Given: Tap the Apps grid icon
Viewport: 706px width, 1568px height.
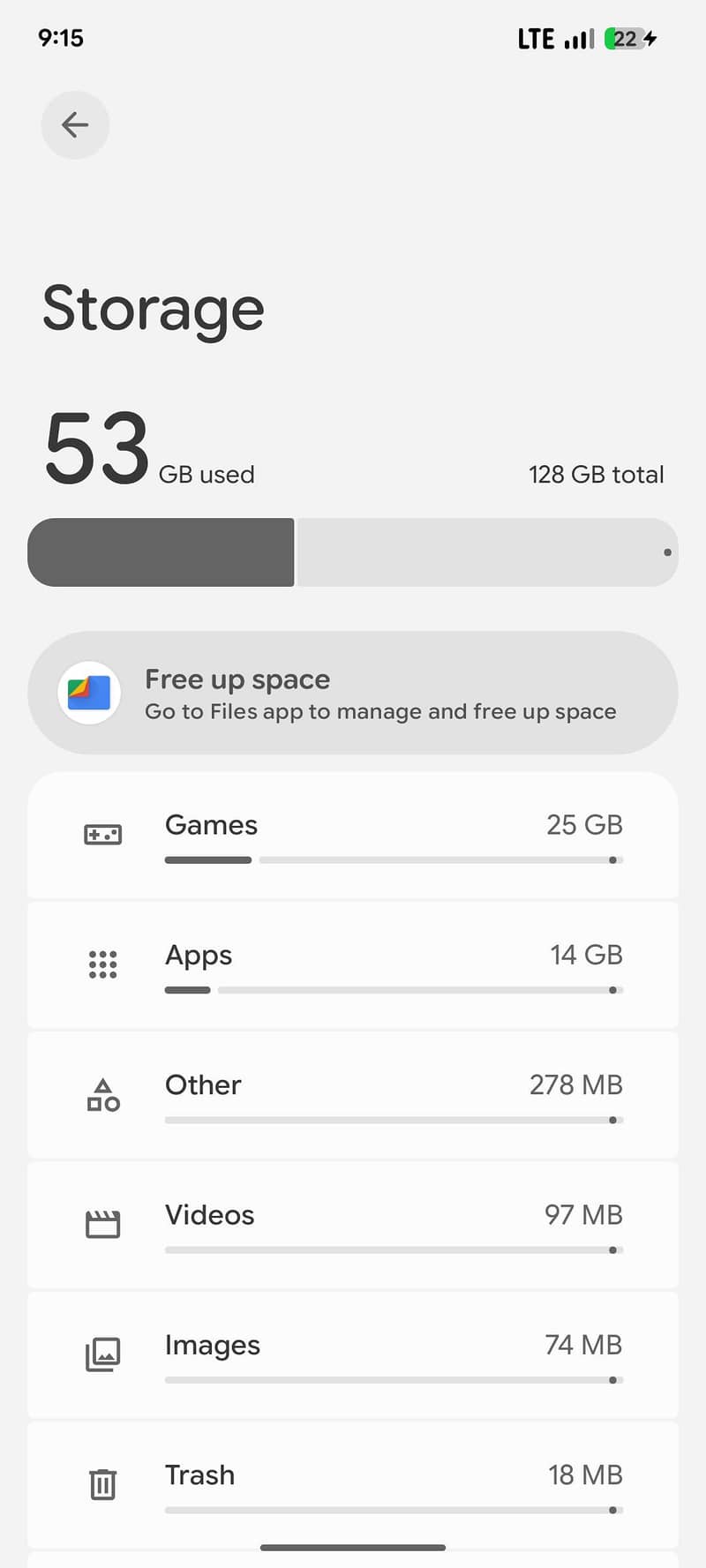Looking at the screenshot, I should (x=102, y=964).
